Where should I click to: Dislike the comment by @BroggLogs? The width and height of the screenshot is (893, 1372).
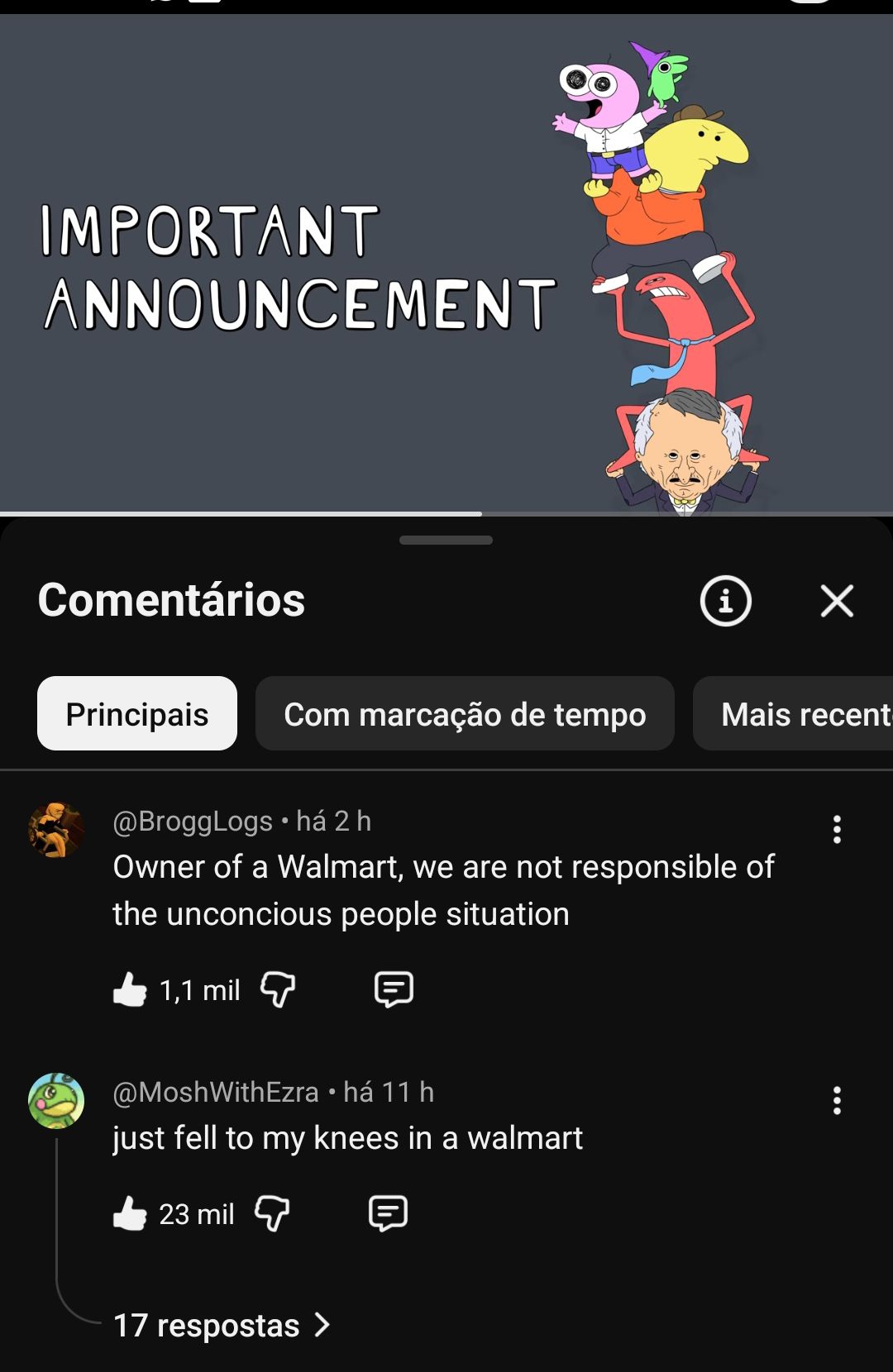278,989
